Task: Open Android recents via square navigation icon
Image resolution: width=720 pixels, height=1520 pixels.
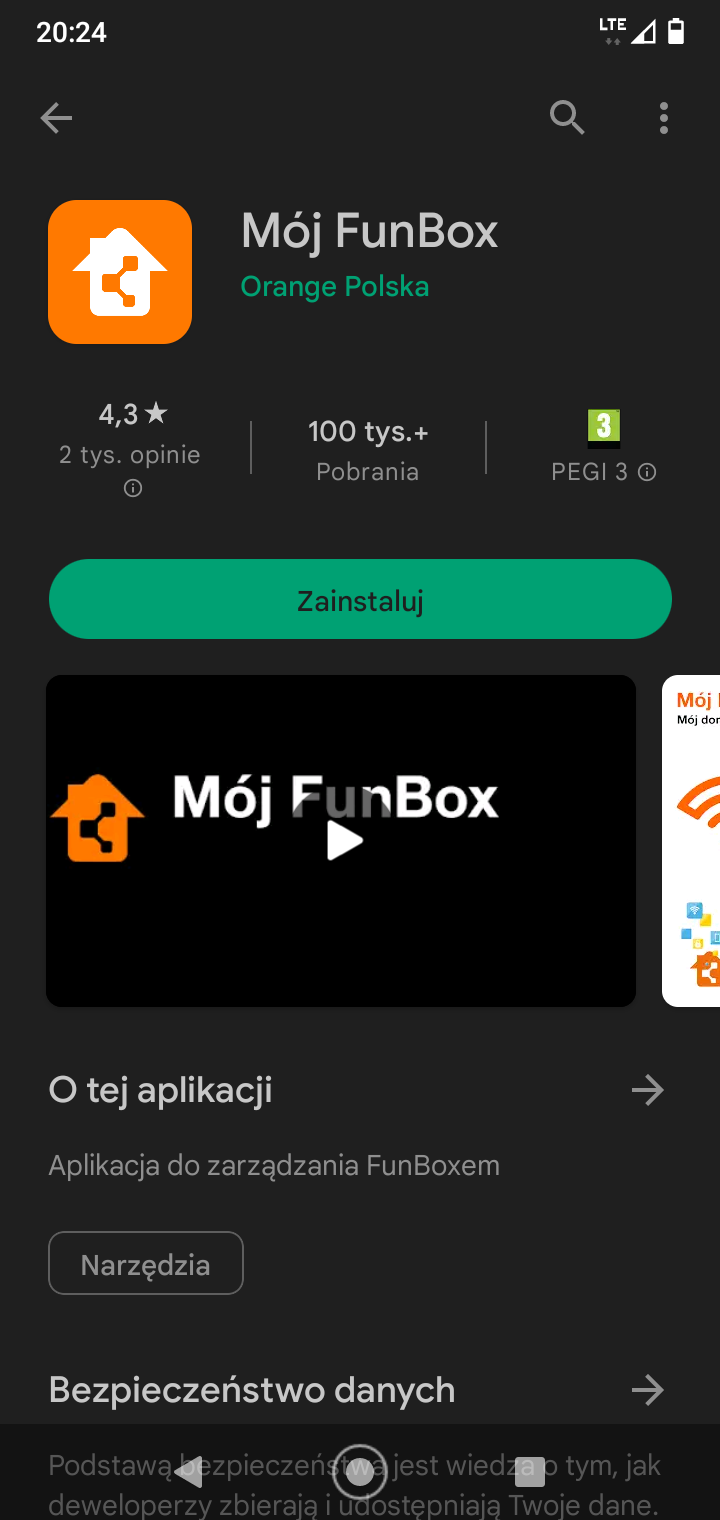Action: 528,1471
